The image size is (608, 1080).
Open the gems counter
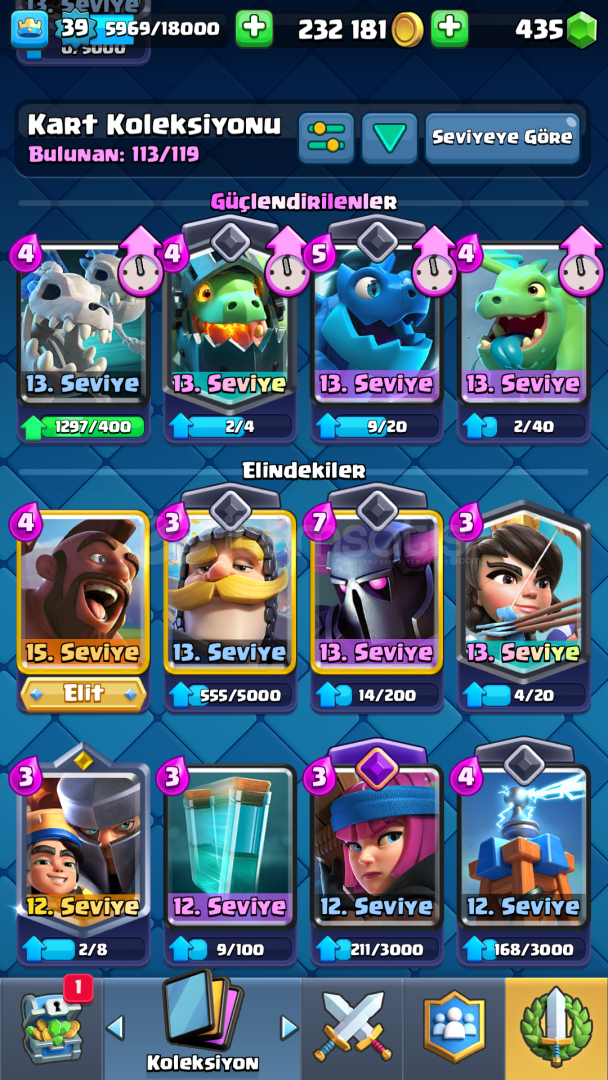click(x=555, y=29)
